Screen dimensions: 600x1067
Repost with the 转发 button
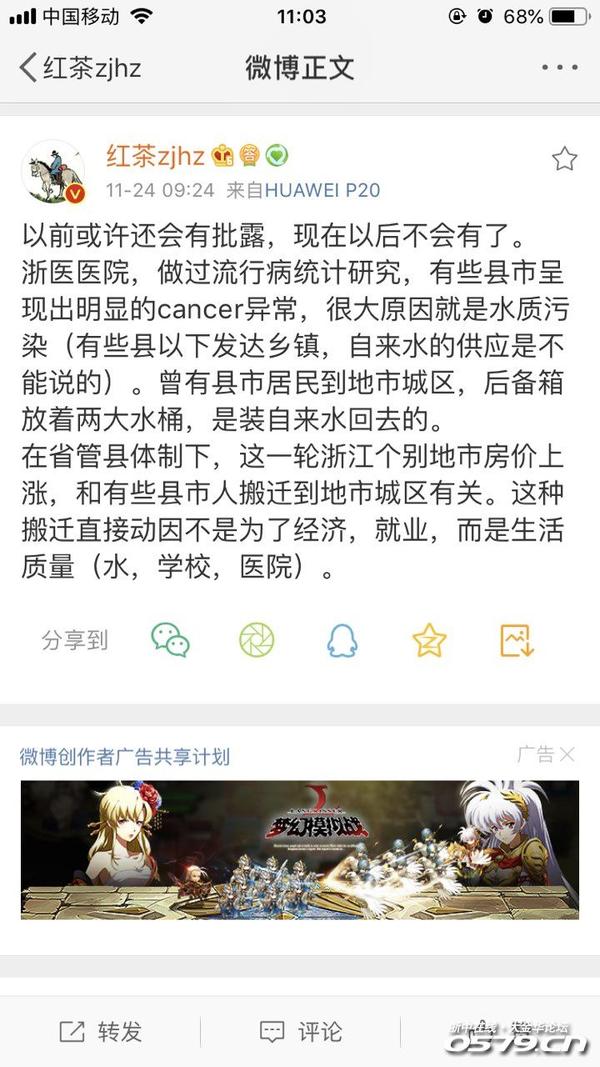pos(100,1032)
